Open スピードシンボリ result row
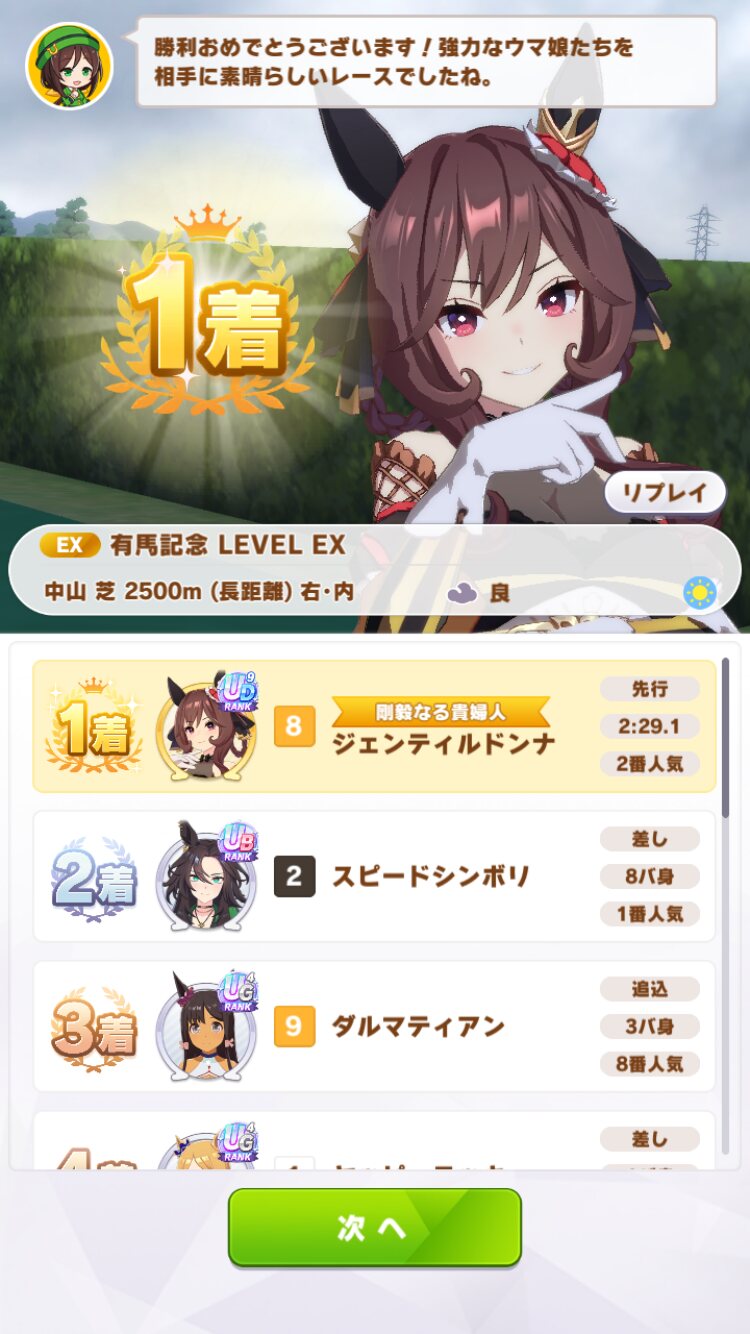Image resolution: width=750 pixels, height=1334 pixels. click(x=374, y=876)
